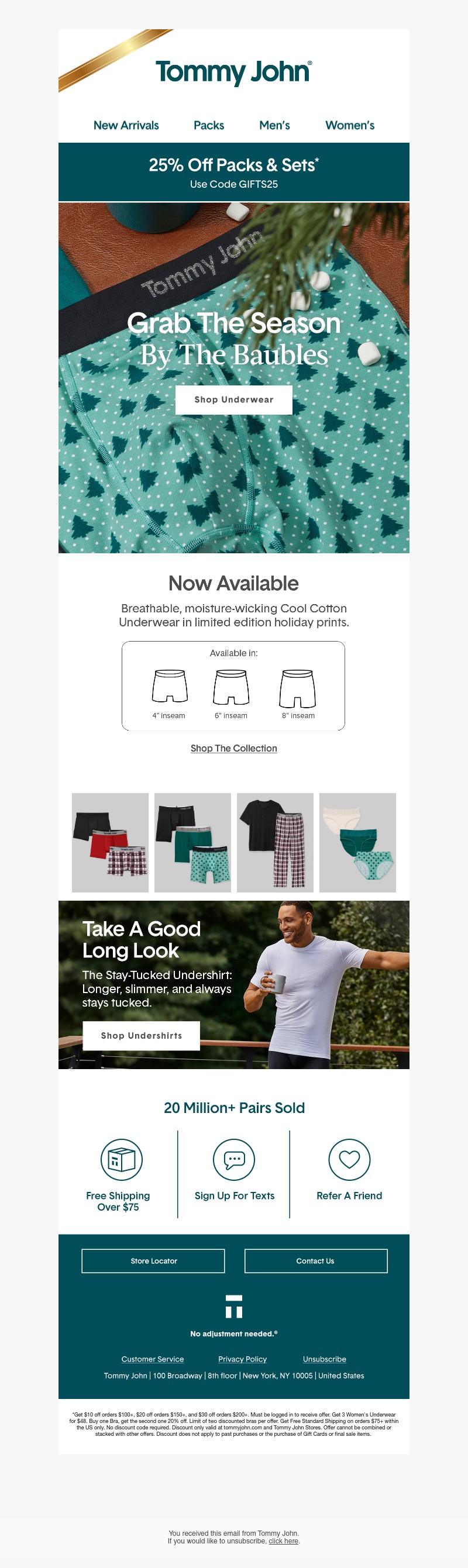The height and width of the screenshot is (1568, 468).
Task: Open the Men's category
Action: coord(274,125)
